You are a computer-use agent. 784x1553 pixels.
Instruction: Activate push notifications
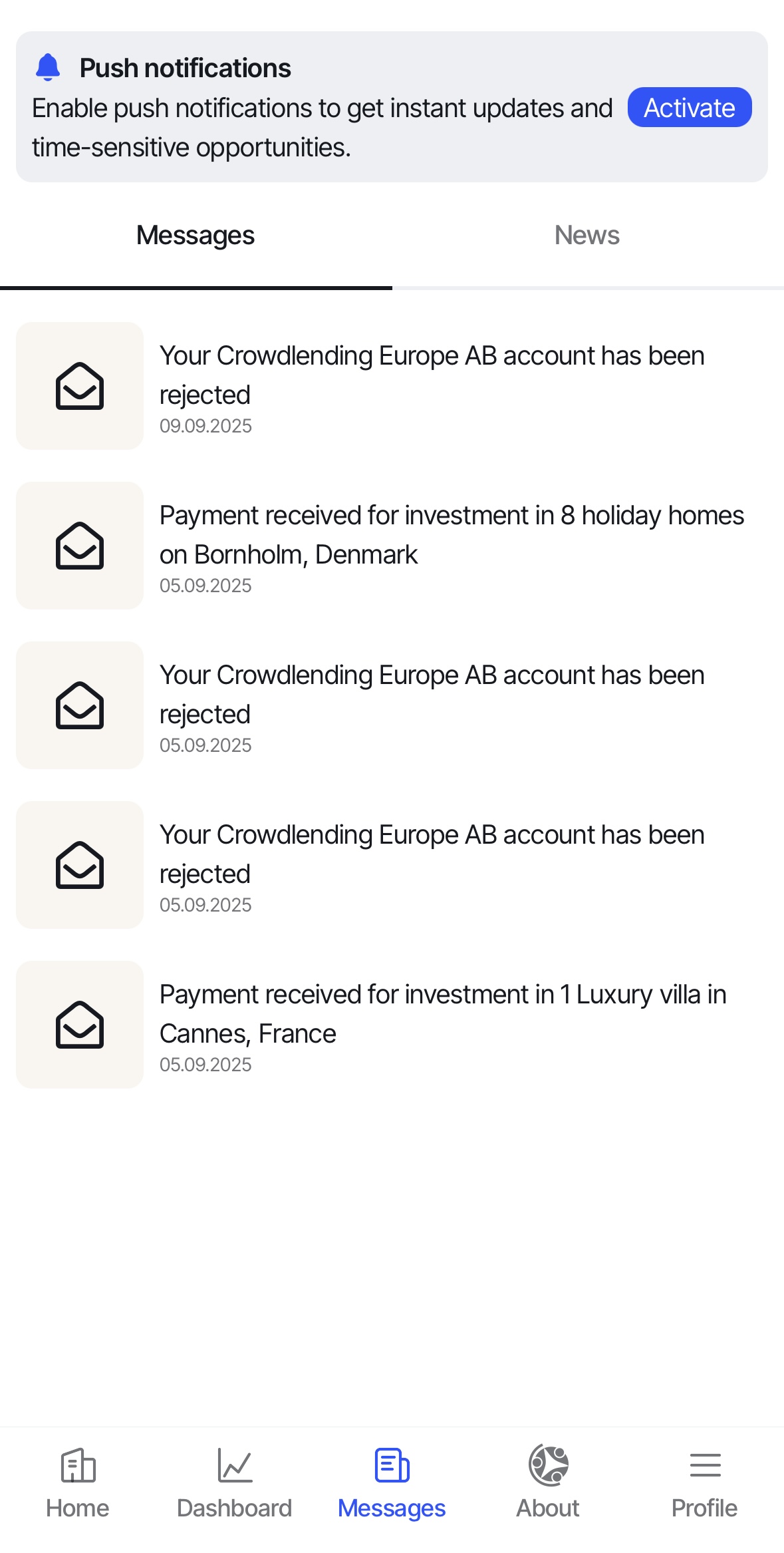coord(689,108)
